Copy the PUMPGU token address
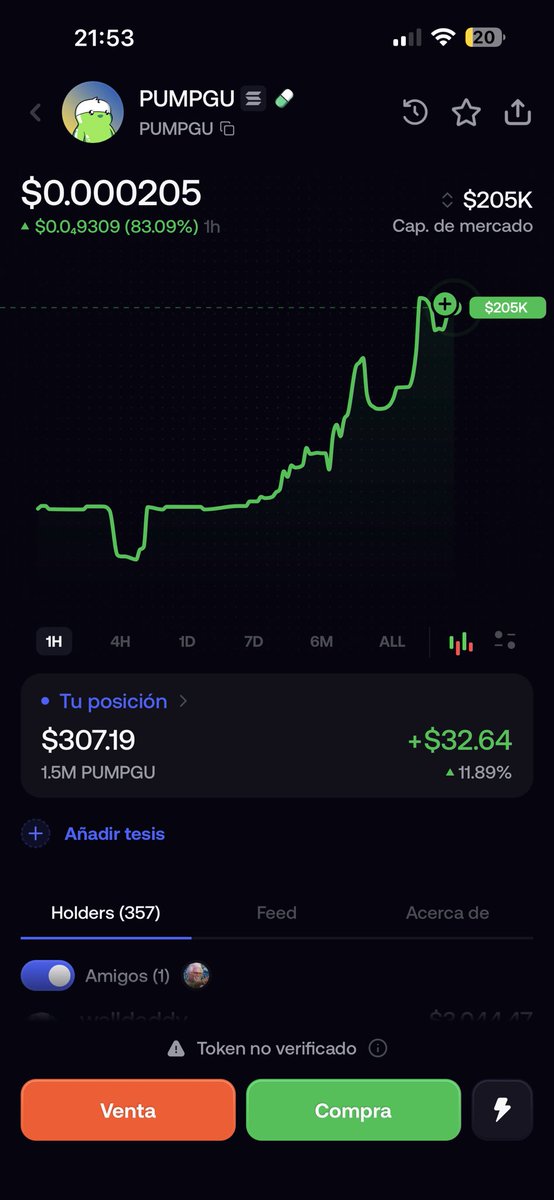Screen dimensions: 554x1200 pos(228,129)
